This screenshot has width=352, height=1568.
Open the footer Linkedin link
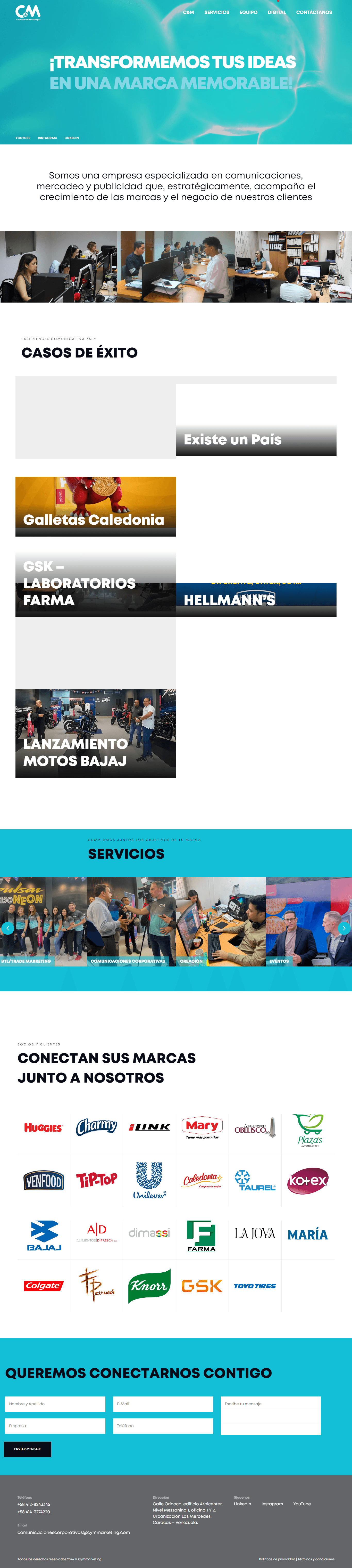pyautogui.click(x=242, y=1504)
